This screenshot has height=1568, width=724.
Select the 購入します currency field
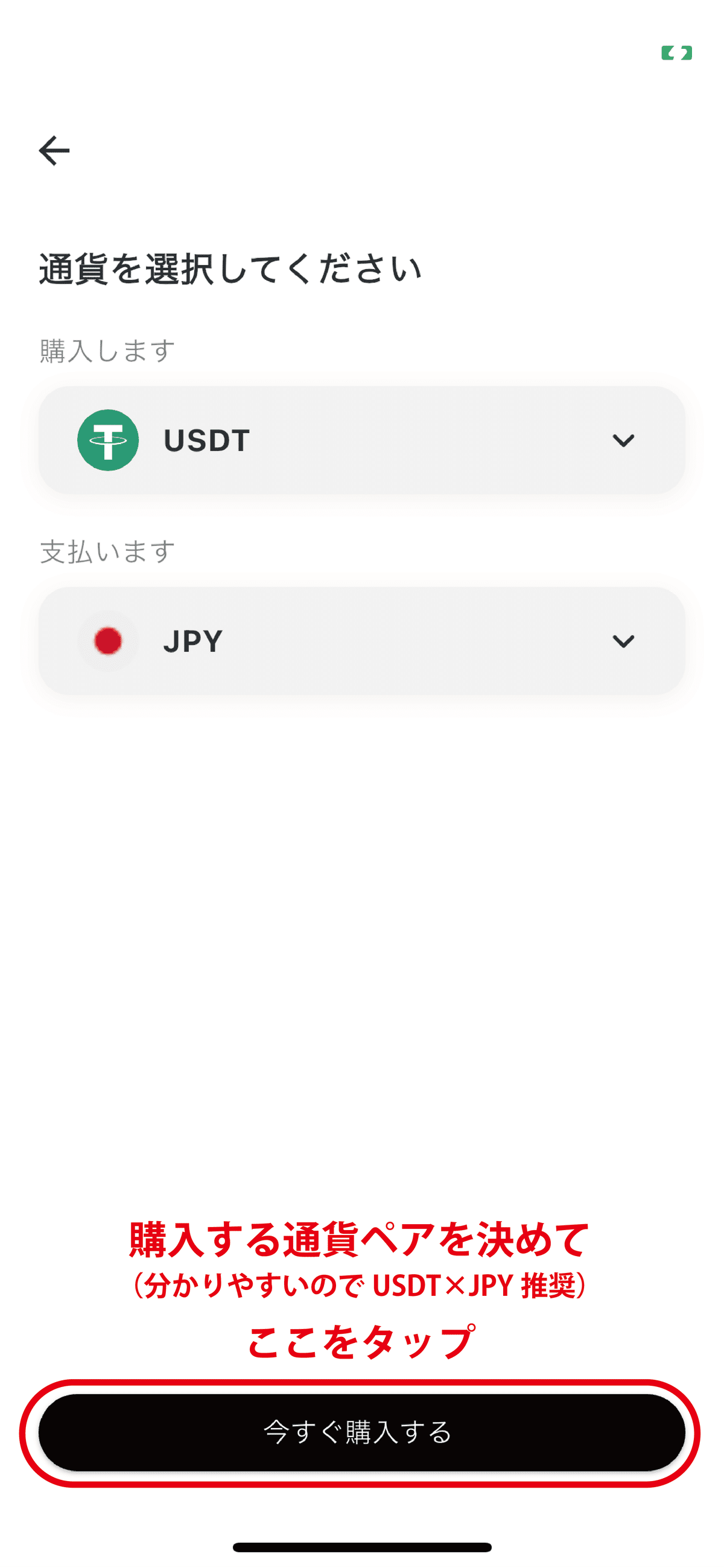(x=361, y=440)
